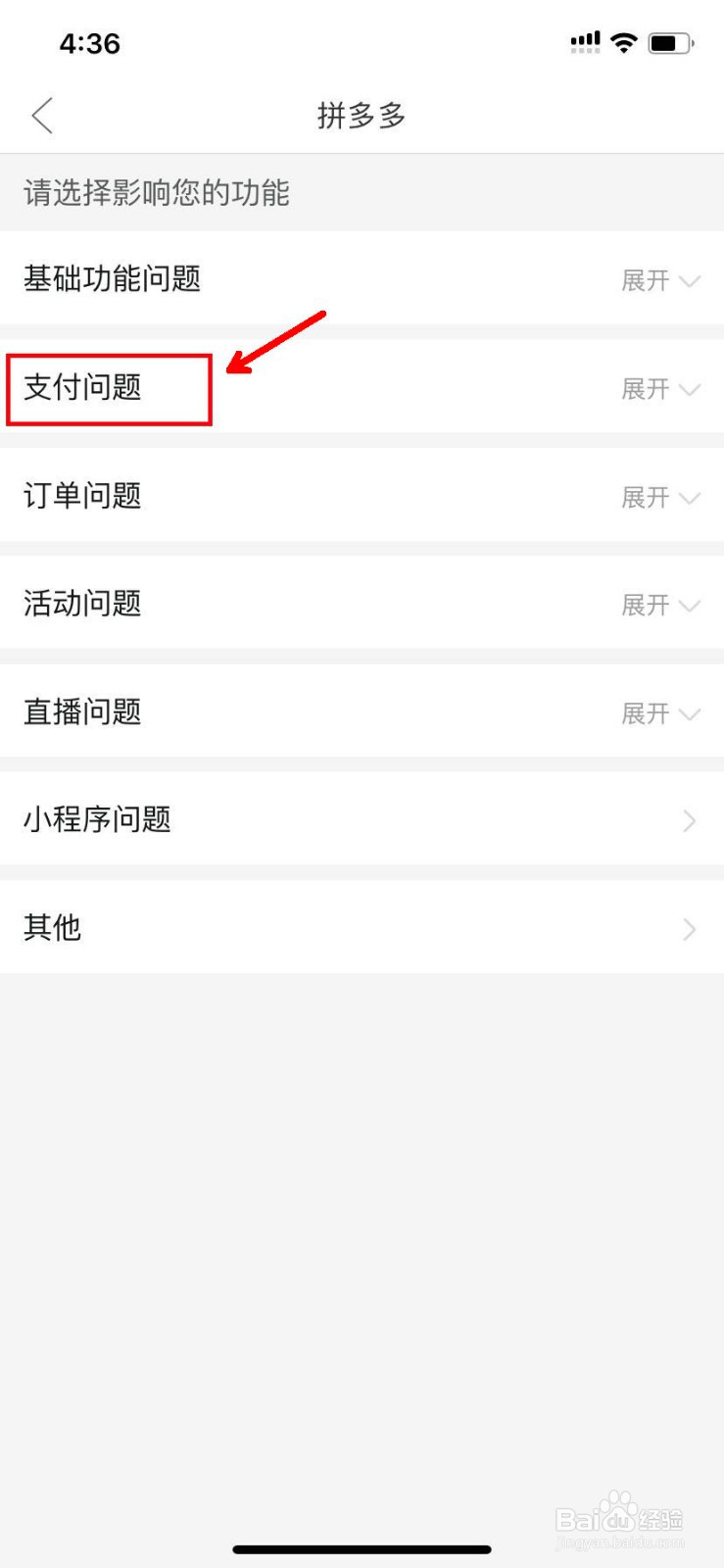Click the 请选择影响您的功能 header
The width and height of the screenshot is (724, 1568).
(157, 193)
